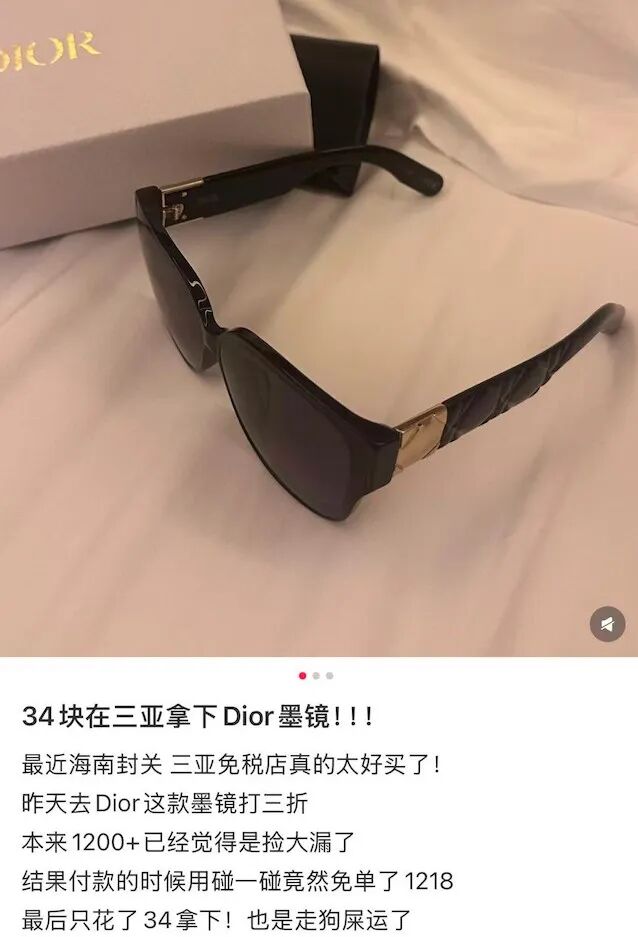Unmute the post's sound icon
The image size is (638, 937).
coord(606,624)
